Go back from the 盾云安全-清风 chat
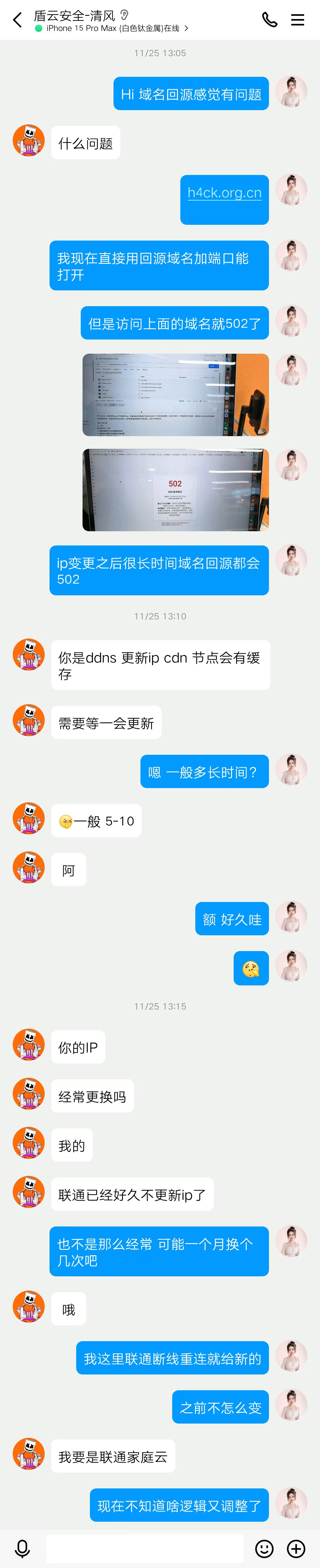Viewport: 320px width, 1568px height. tap(18, 20)
